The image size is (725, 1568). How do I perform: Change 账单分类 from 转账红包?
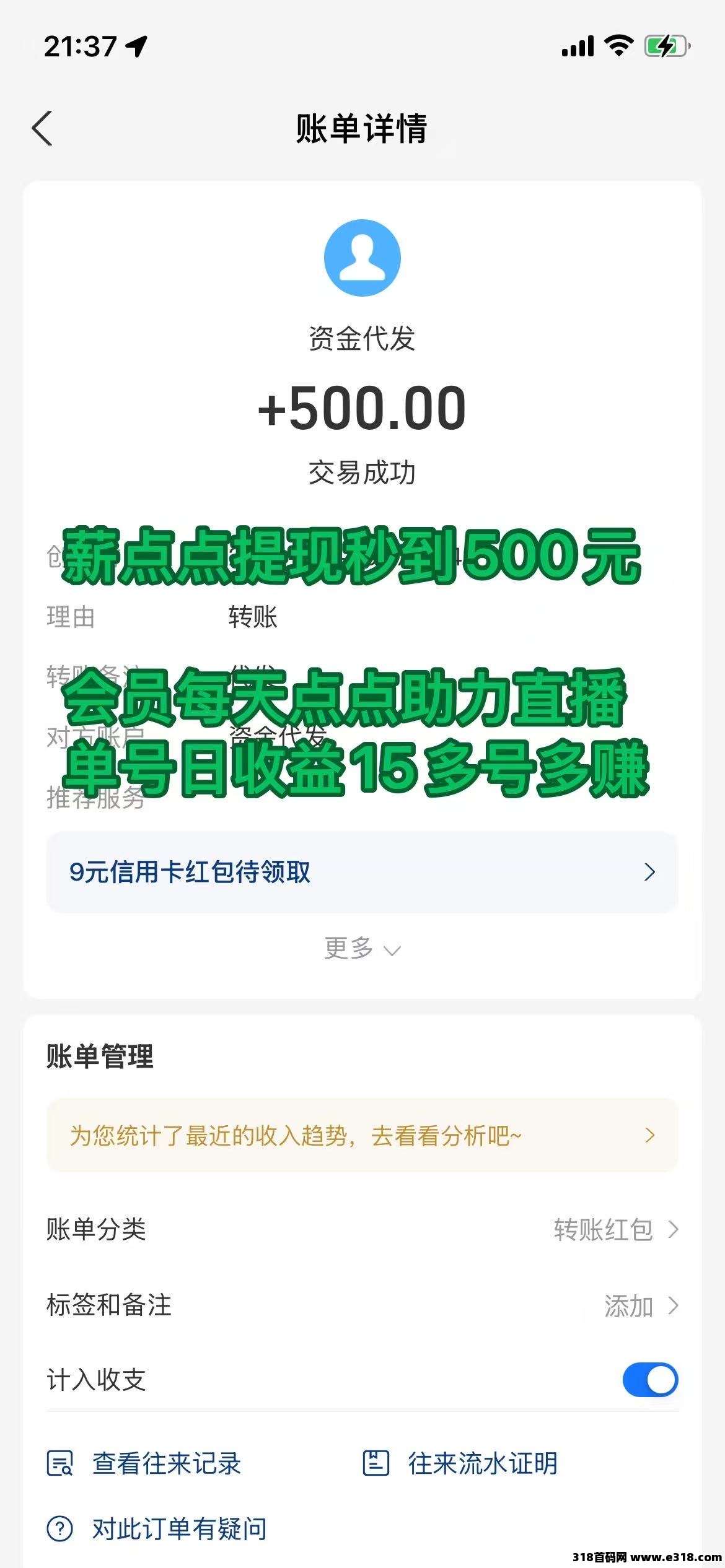coord(615,1229)
